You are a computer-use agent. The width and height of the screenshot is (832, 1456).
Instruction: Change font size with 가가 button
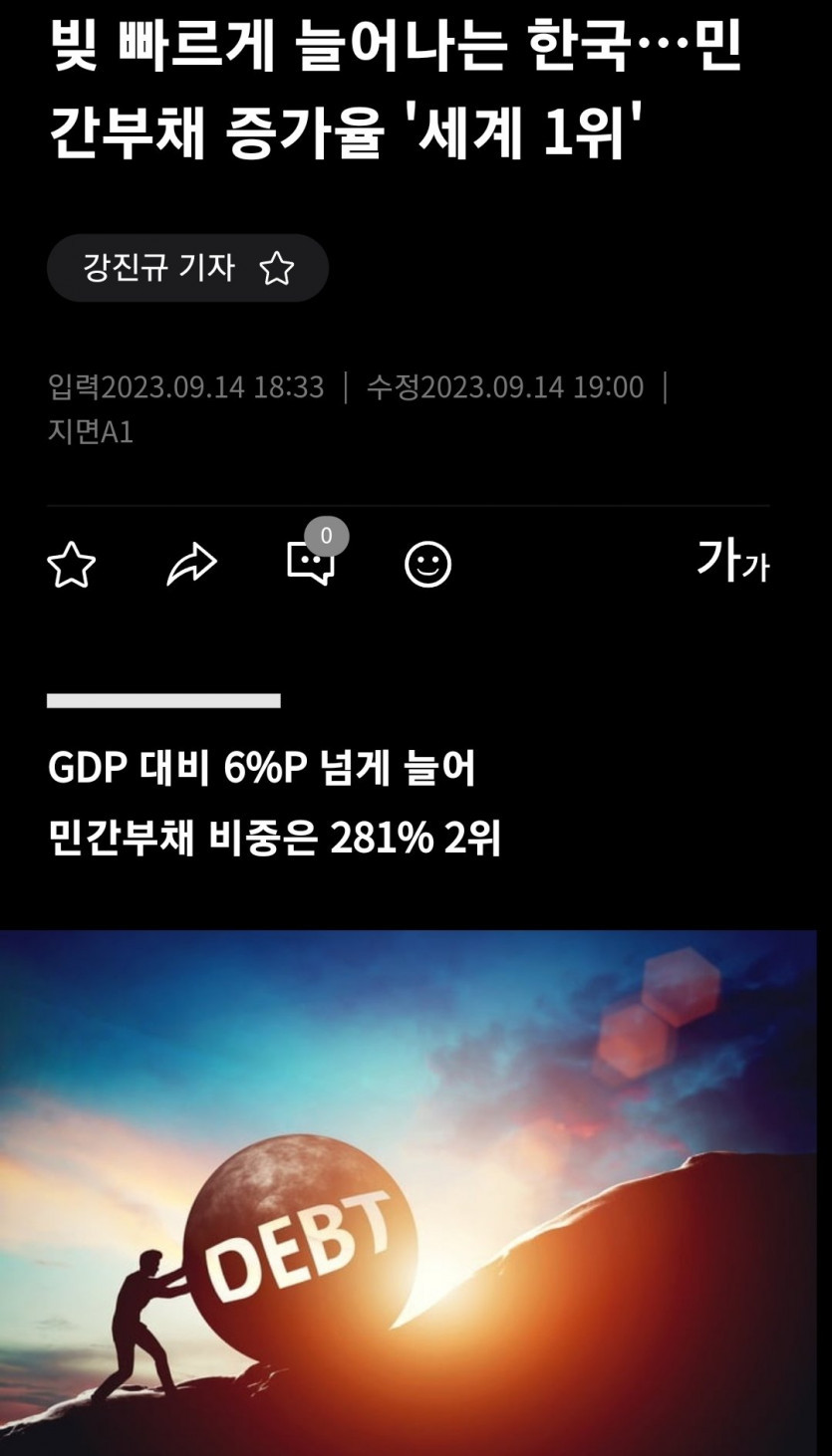732,564
